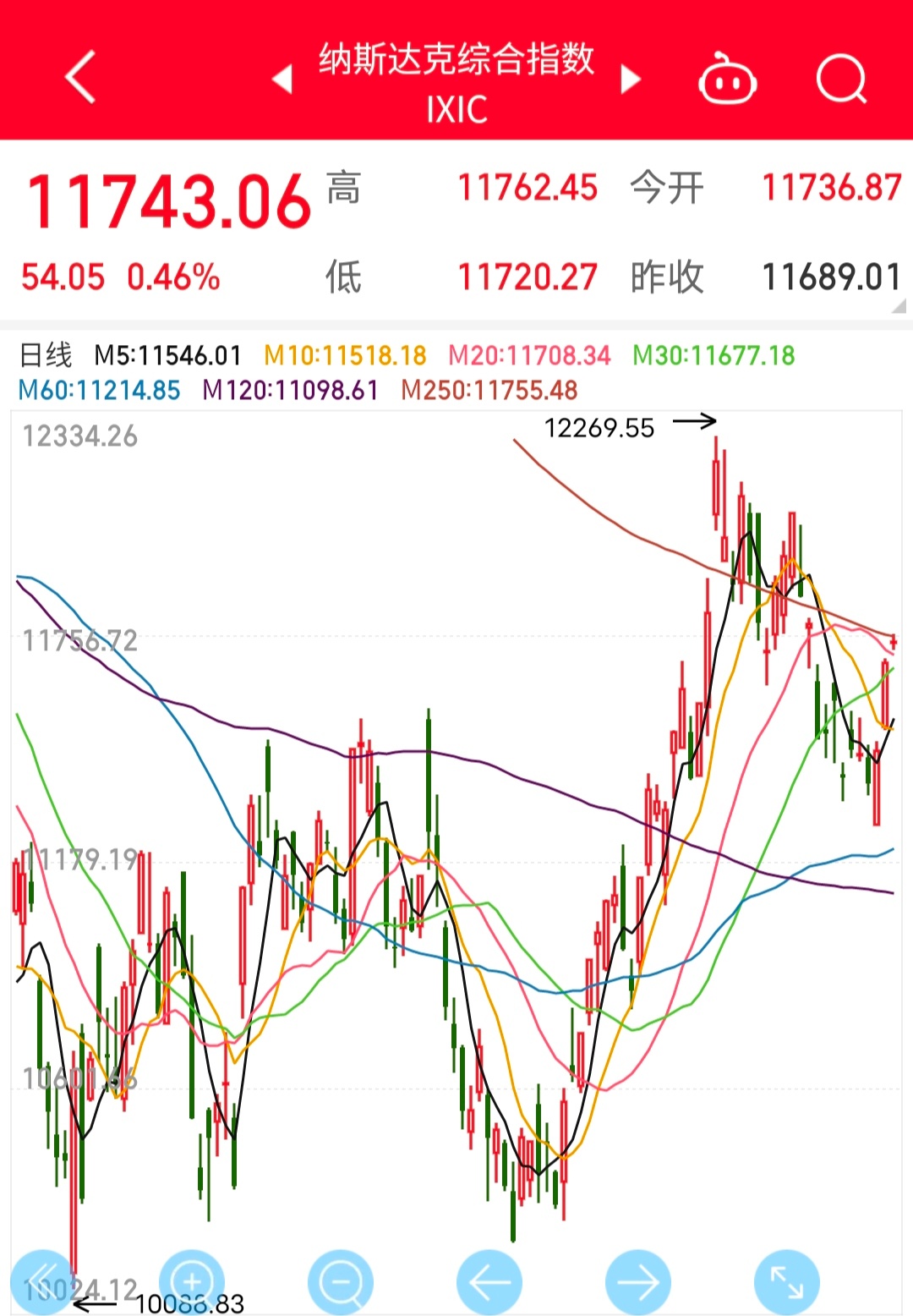Open stock search
Viewport: 913px width, 1316px height.
click(x=841, y=80)
